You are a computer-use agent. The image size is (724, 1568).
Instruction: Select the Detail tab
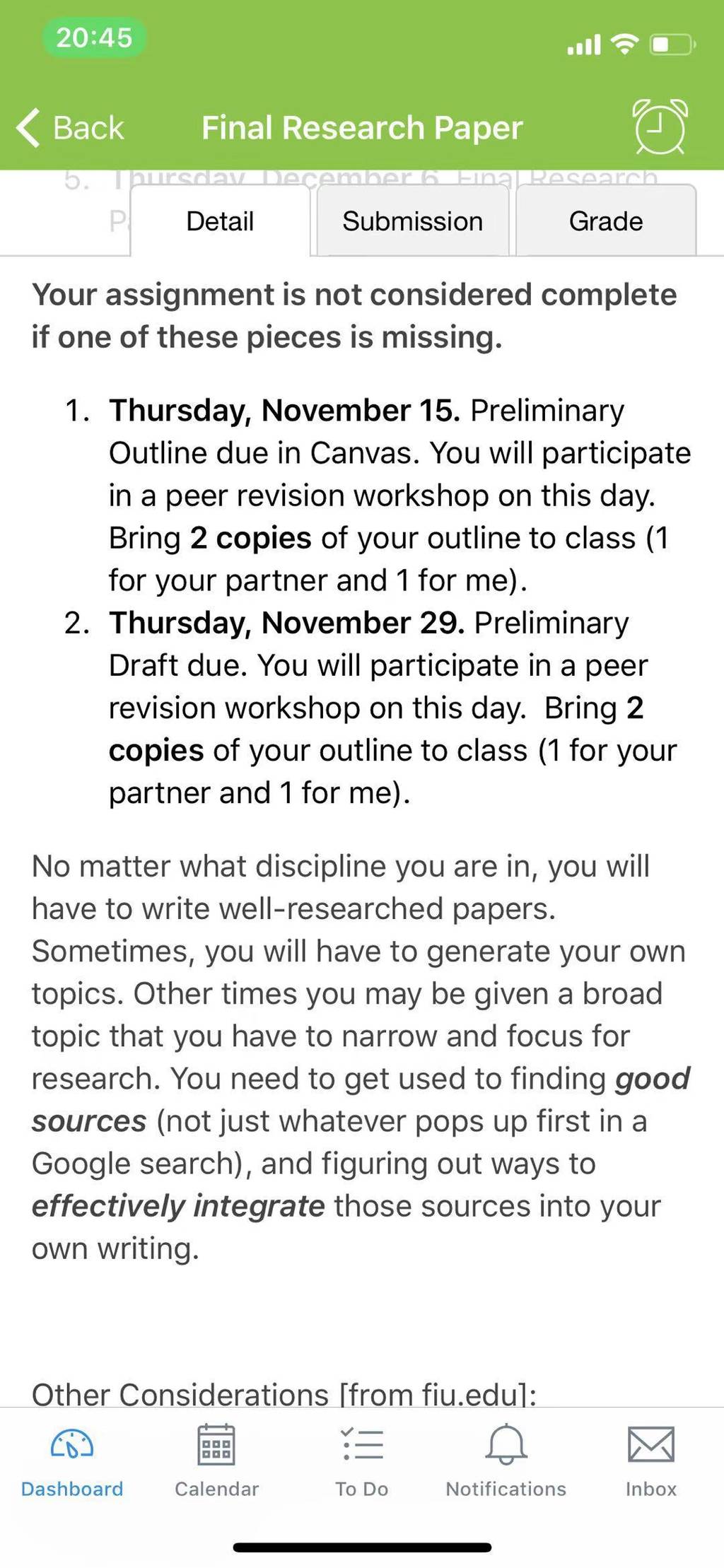tap(220, 221)
